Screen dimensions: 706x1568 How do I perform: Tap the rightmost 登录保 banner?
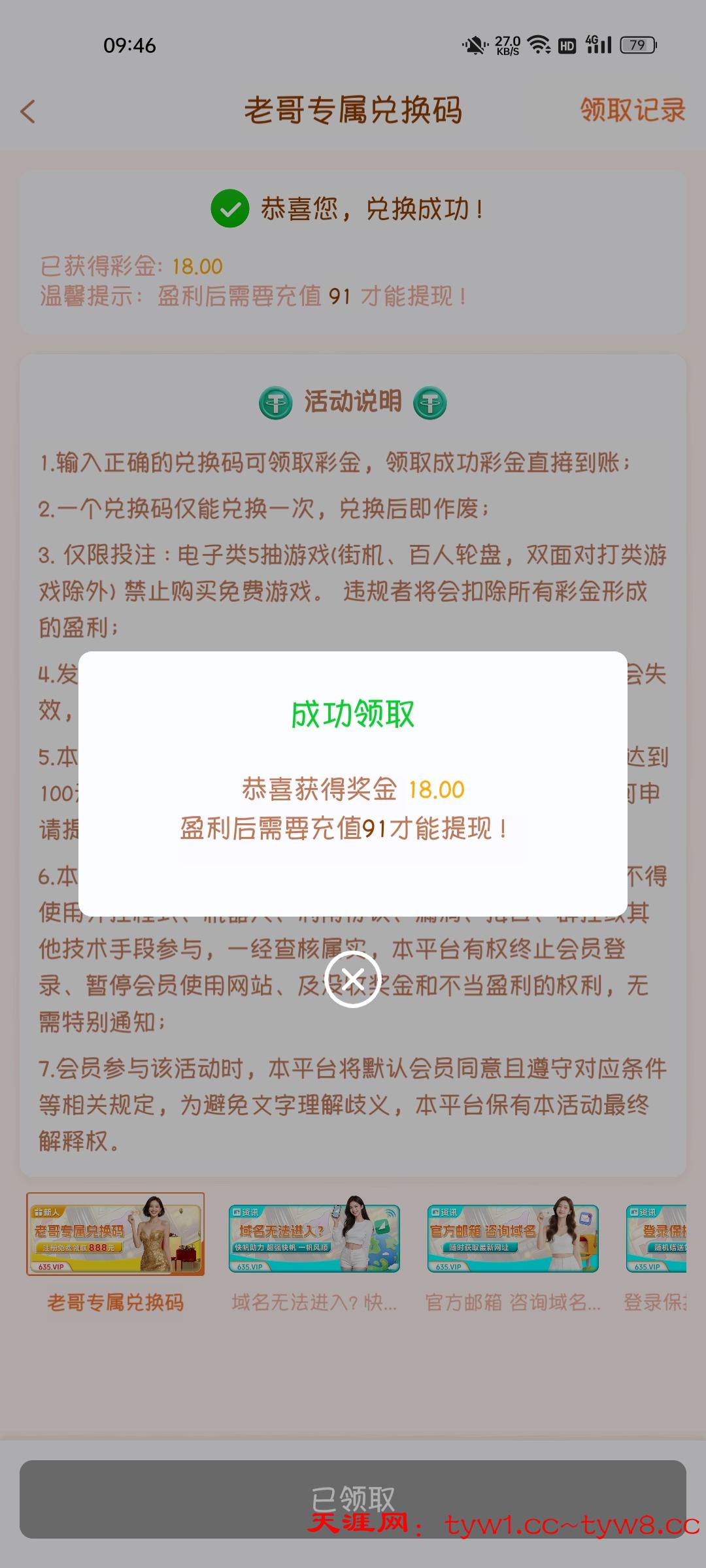pos(673,1238)
